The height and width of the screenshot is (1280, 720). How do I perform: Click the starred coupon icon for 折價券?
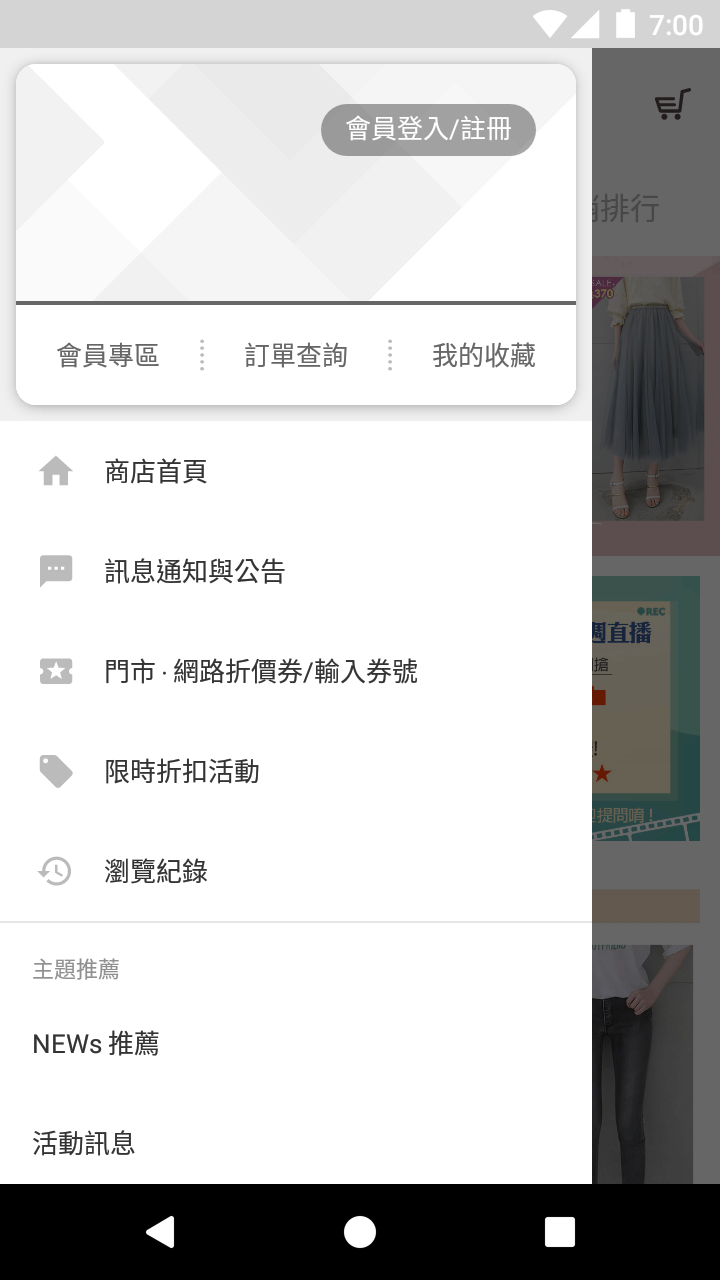point(56,671)
